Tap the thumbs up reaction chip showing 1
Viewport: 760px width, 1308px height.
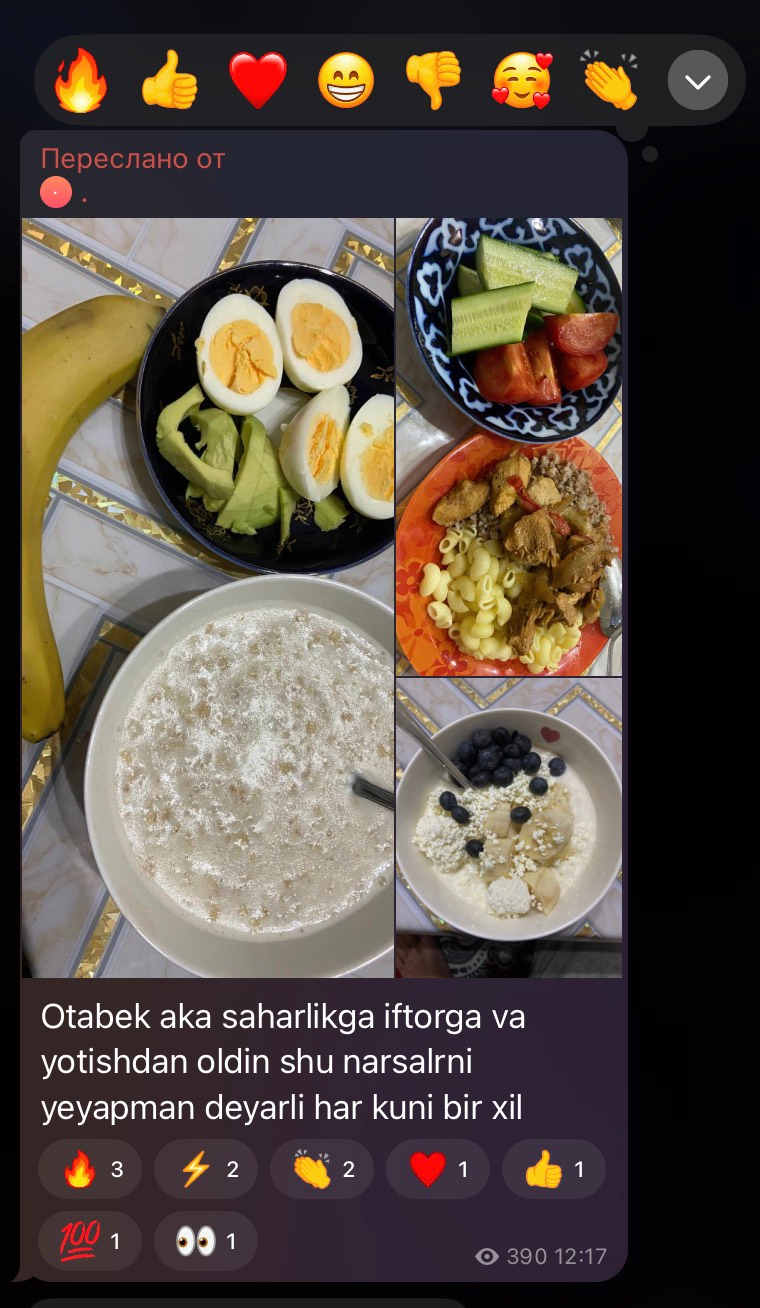pyautogui.click(x=554, y=1169)
